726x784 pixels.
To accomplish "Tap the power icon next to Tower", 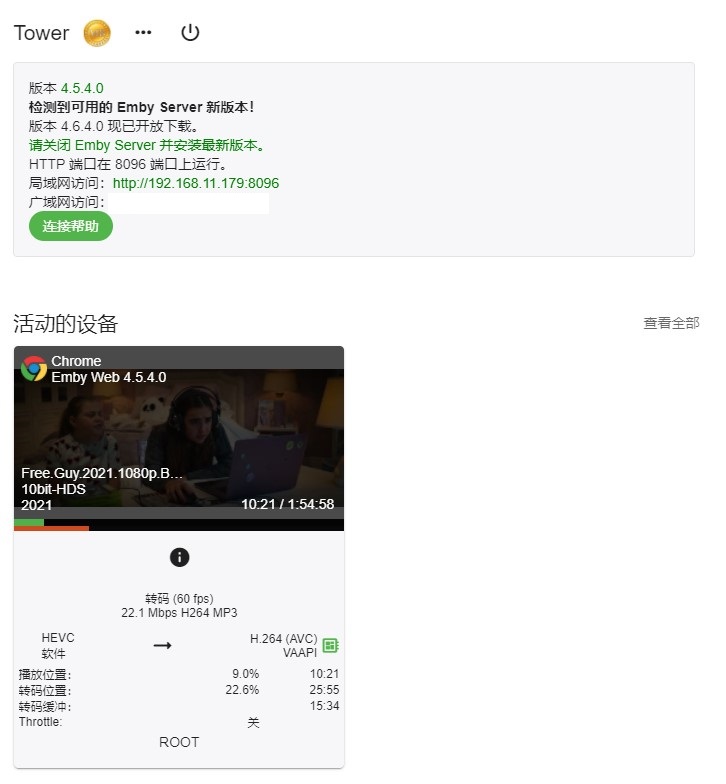I will click(190, 32).
